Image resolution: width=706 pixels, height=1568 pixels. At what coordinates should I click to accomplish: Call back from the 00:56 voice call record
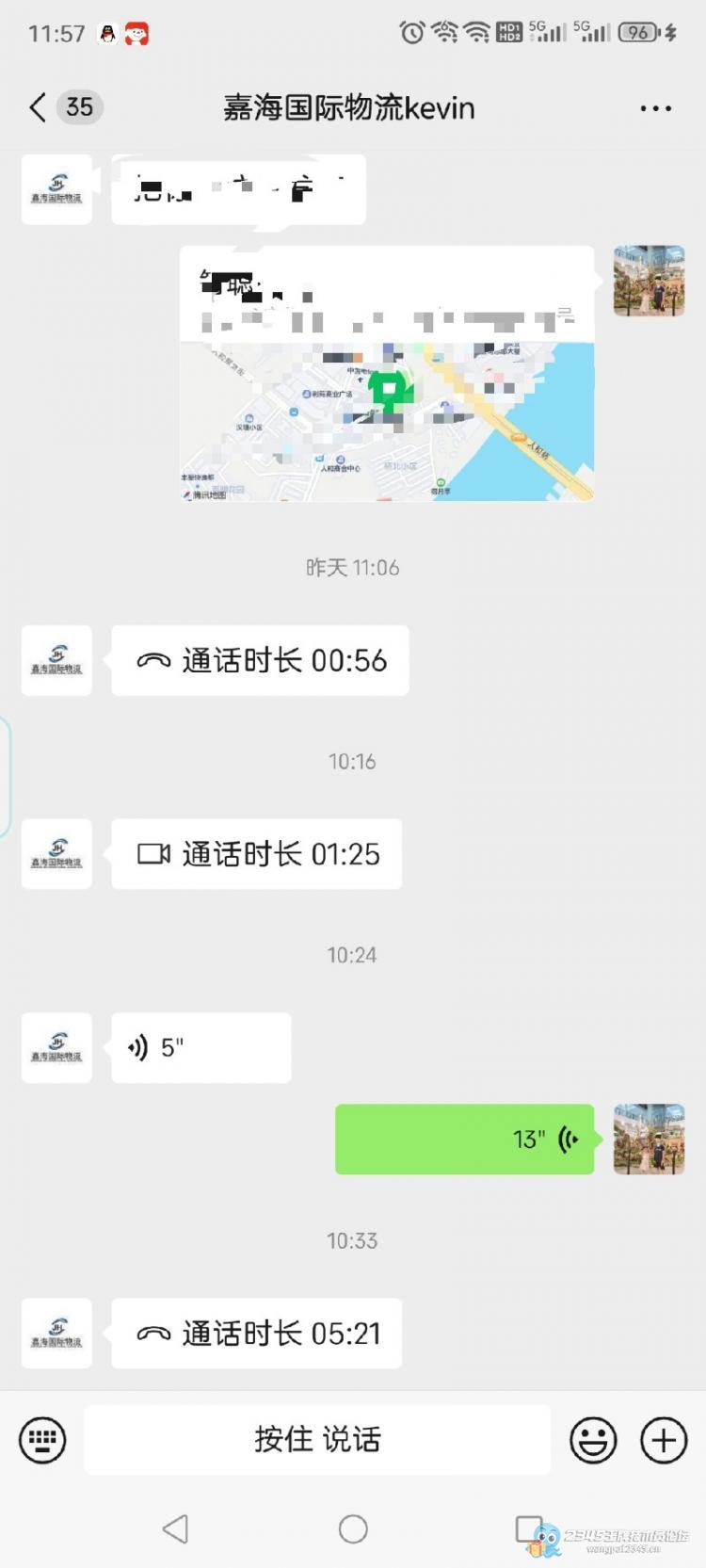tap(260, 661)
